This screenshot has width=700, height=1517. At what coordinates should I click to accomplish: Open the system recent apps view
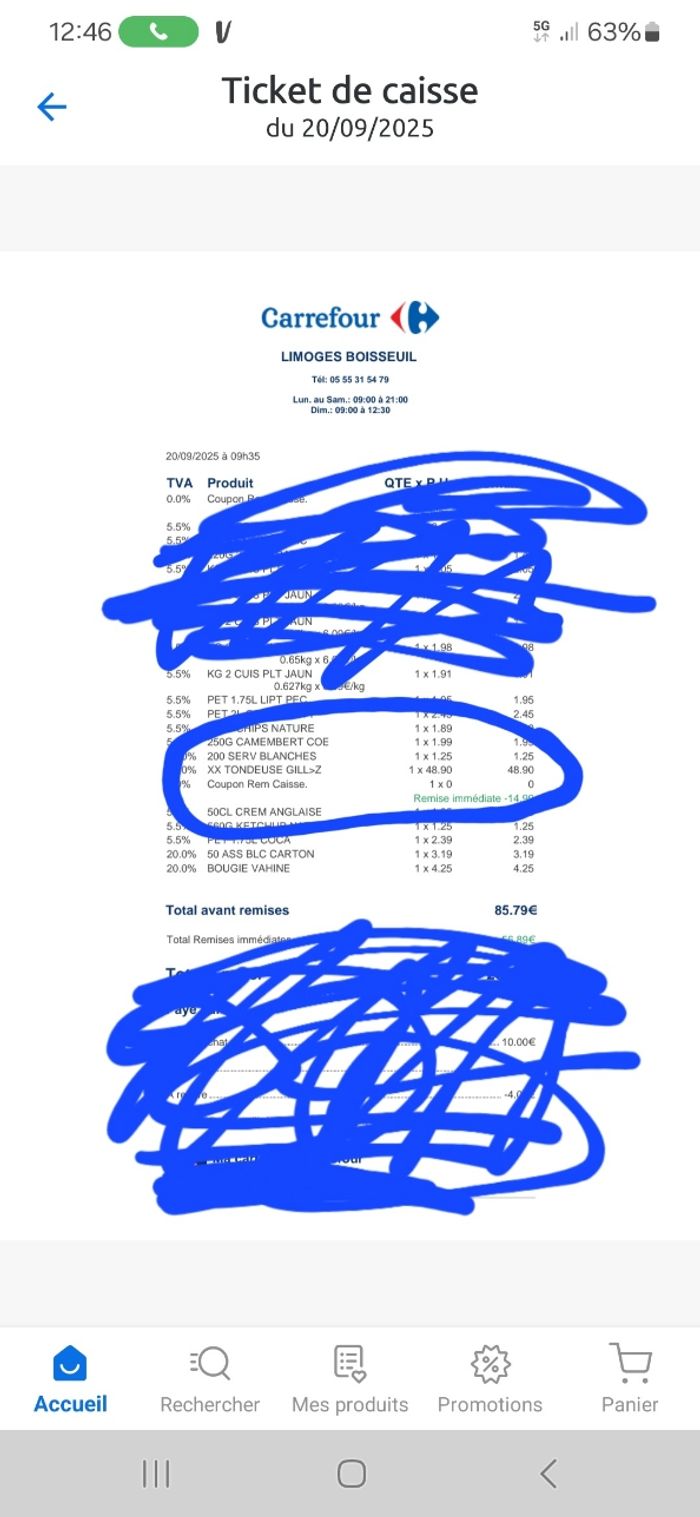[156, 1473]
